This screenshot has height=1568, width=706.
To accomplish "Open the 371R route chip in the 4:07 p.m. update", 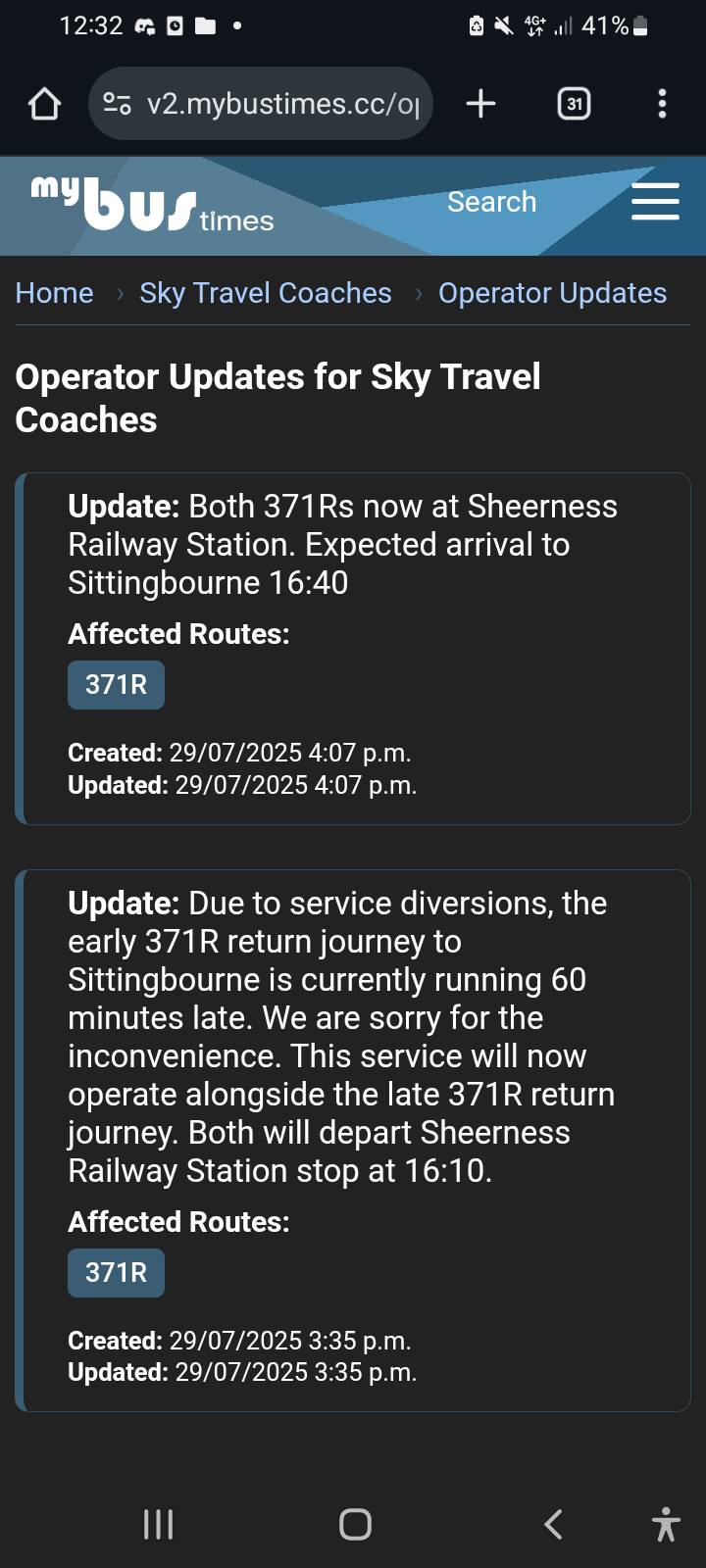I will (x=116, y=684).
